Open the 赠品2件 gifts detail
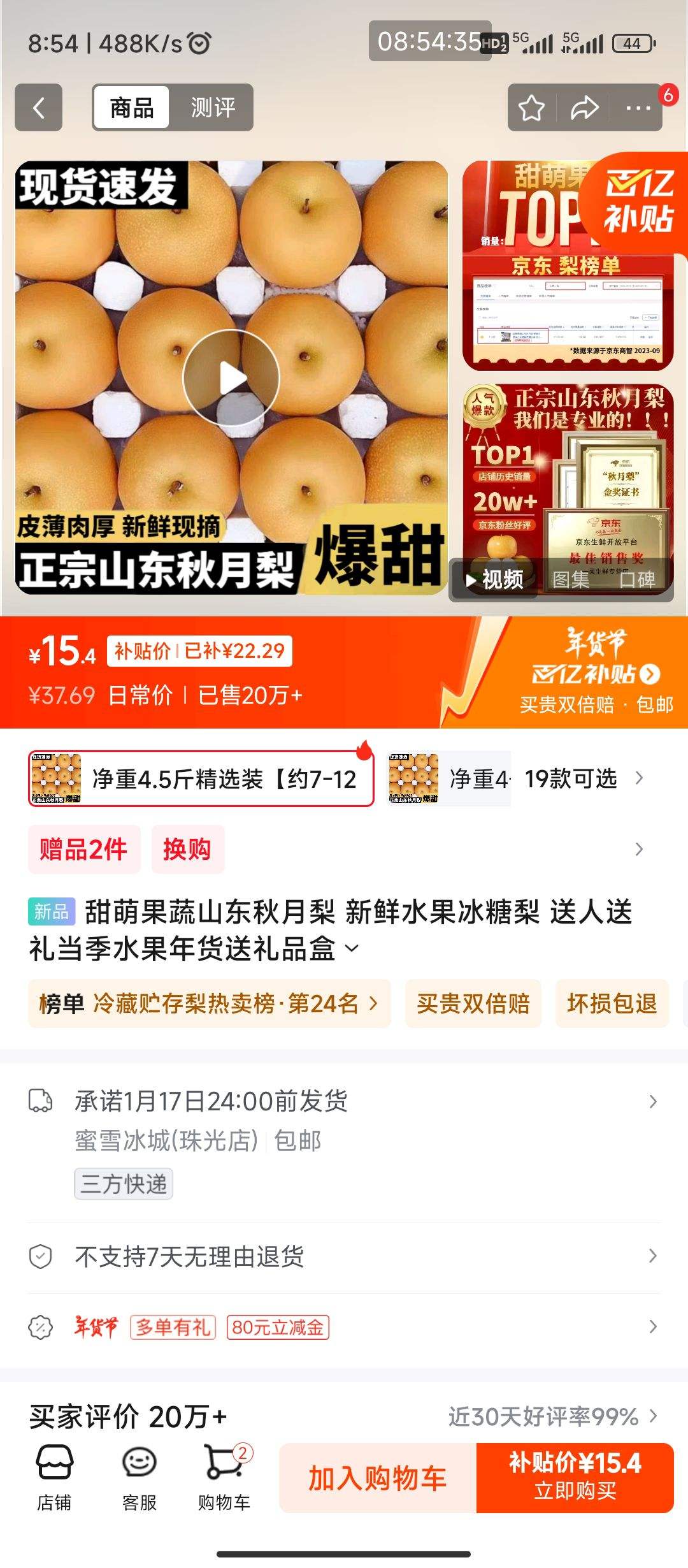Screen dimensions: 688x1568 click(x=83, y=850)
